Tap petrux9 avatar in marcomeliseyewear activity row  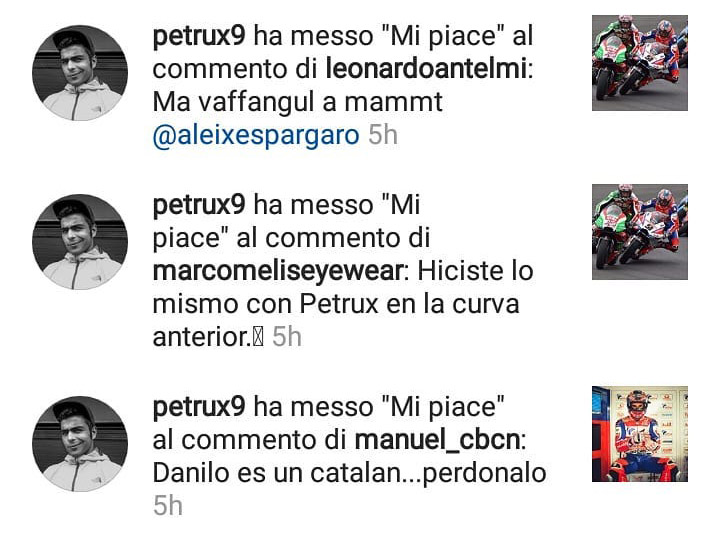[80, 242]
